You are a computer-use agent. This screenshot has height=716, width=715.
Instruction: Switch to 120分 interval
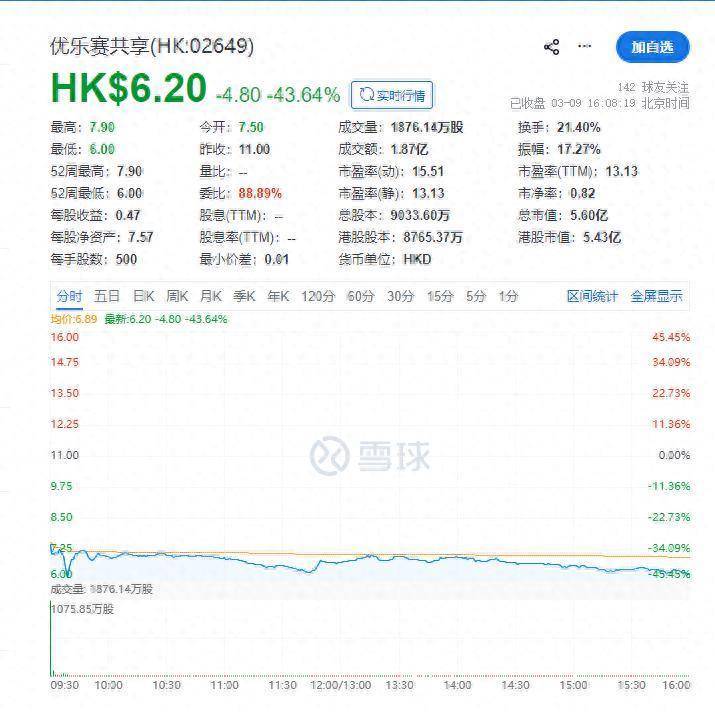(318, 296)
